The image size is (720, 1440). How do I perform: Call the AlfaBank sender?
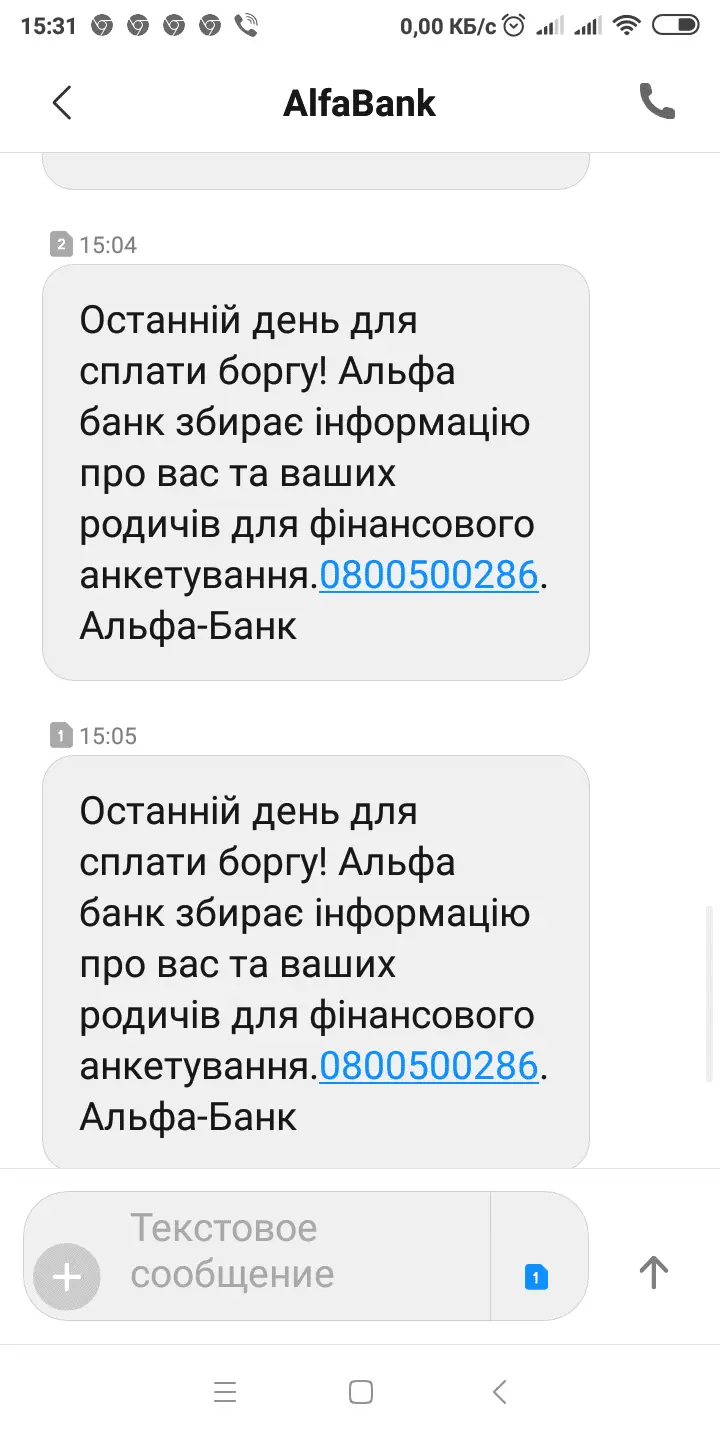tap(657, 102)
